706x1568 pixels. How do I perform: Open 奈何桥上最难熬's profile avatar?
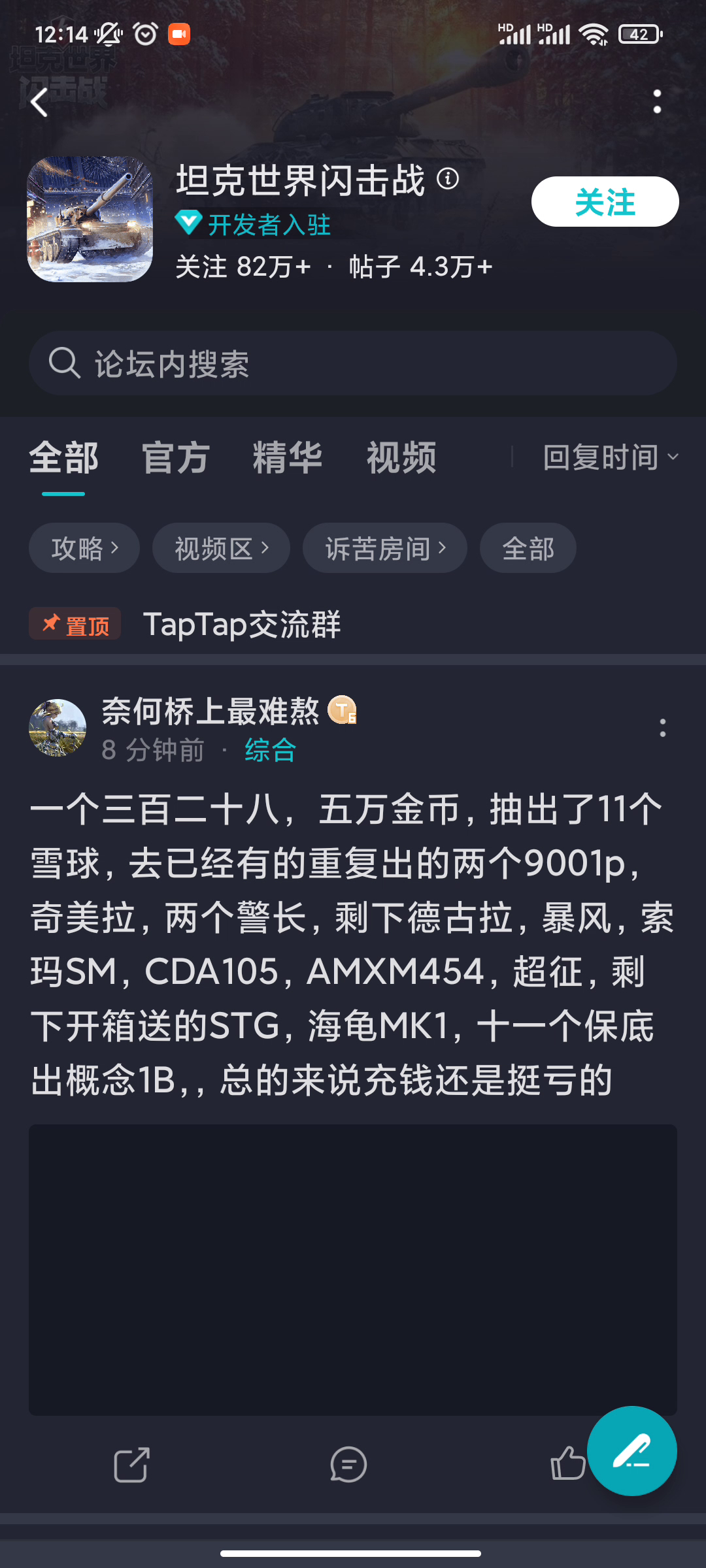pyautogui.click(x=58, y=728)
